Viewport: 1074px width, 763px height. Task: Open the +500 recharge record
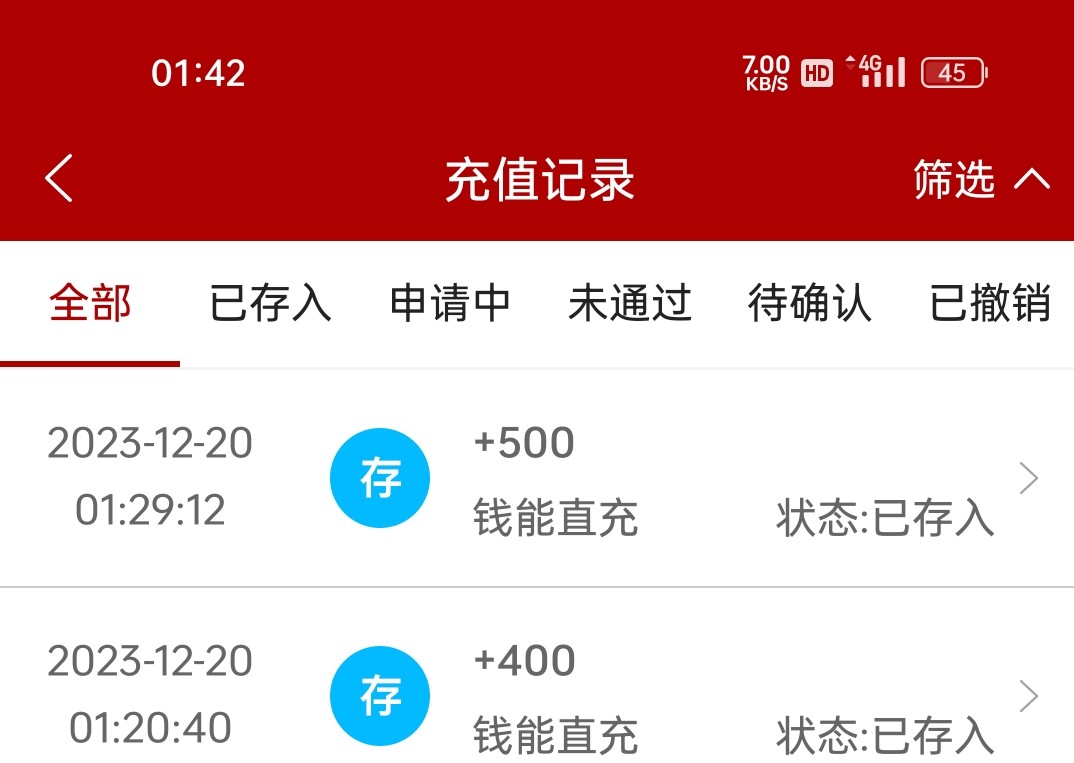tap(537, 480)
